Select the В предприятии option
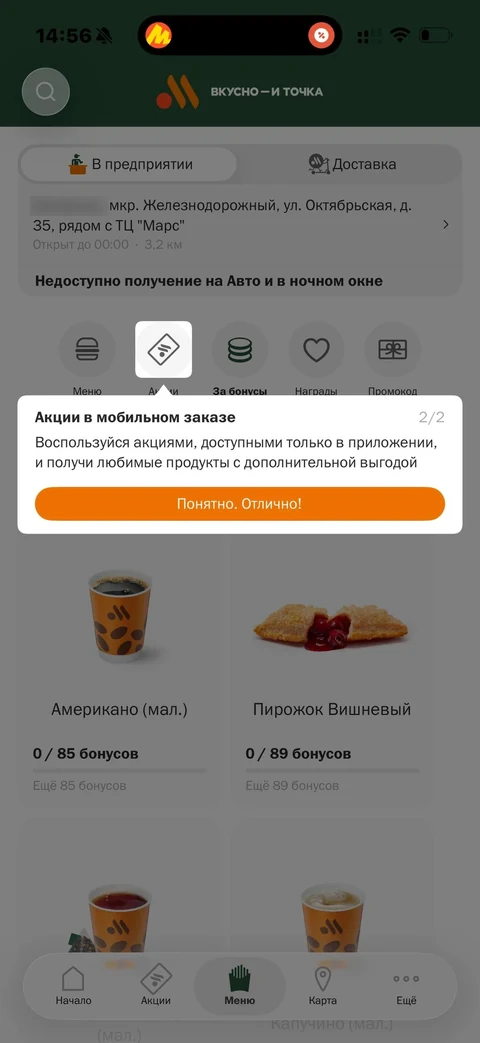The width and height of the screenshot is (480, 1043). [x=129, y=164]
